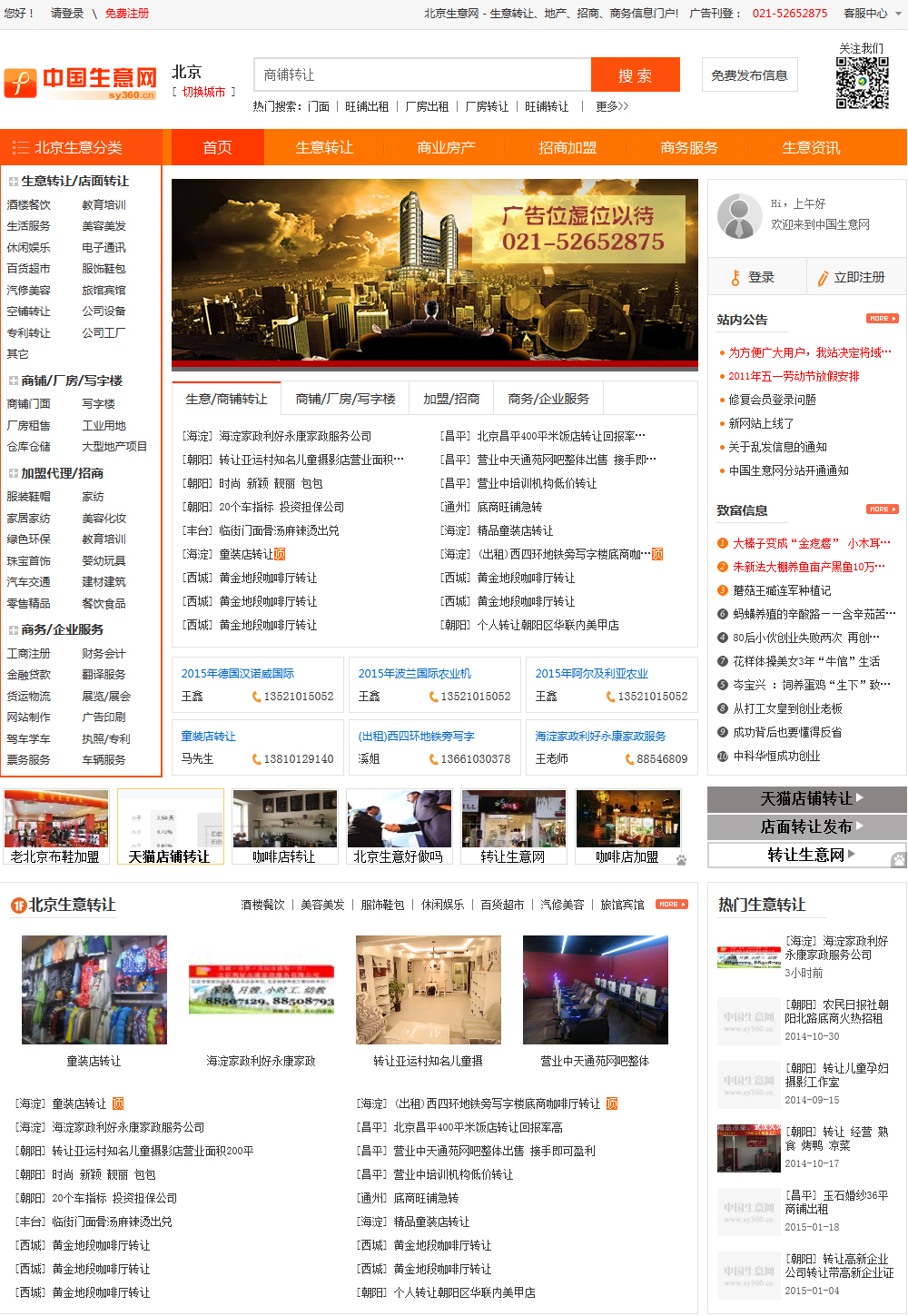Tap the 商铺转让 search input field

pyautogui.click(x=422, y=75)
